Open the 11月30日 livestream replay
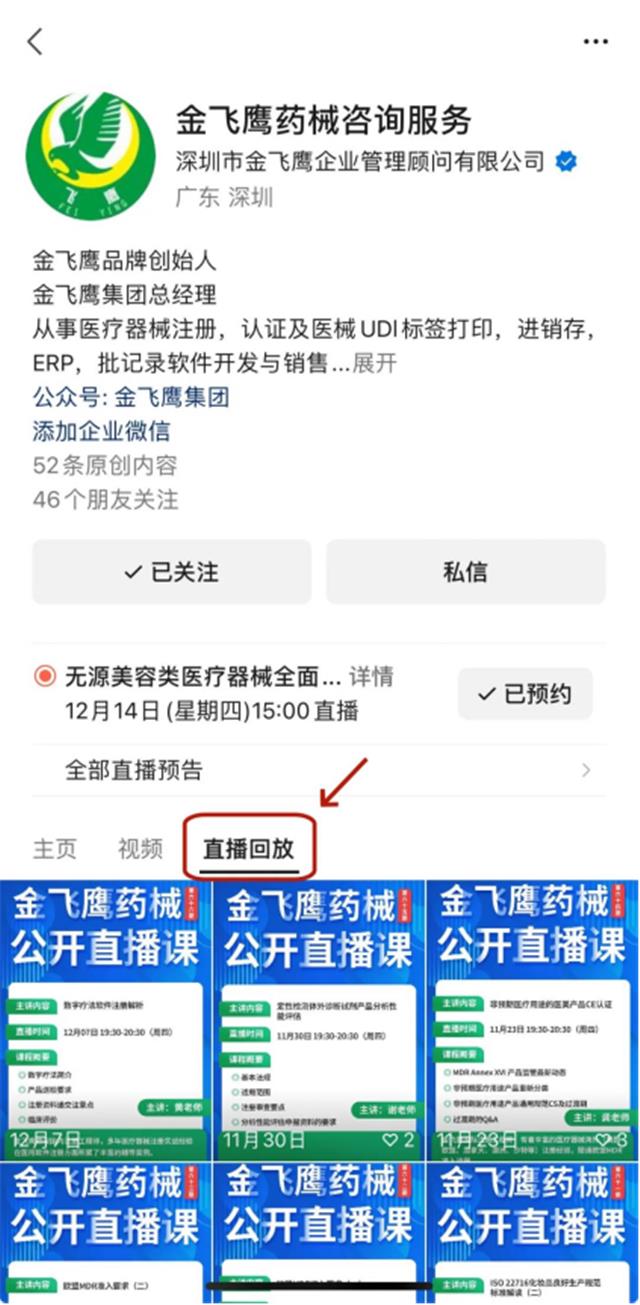The height and width of the screenshot is (1305, 640). [319, 1020]
